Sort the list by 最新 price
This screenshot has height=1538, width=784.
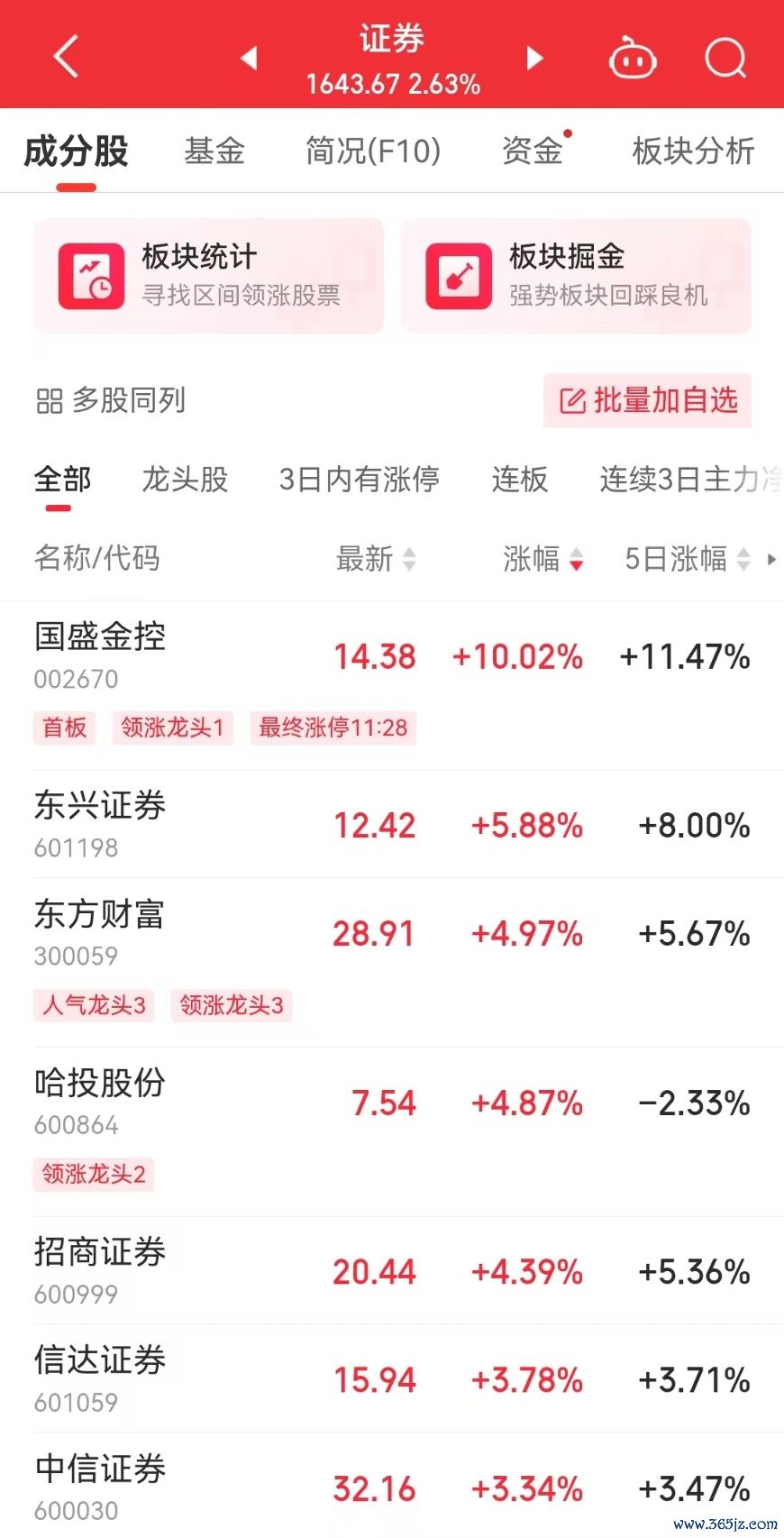[376, 559]
